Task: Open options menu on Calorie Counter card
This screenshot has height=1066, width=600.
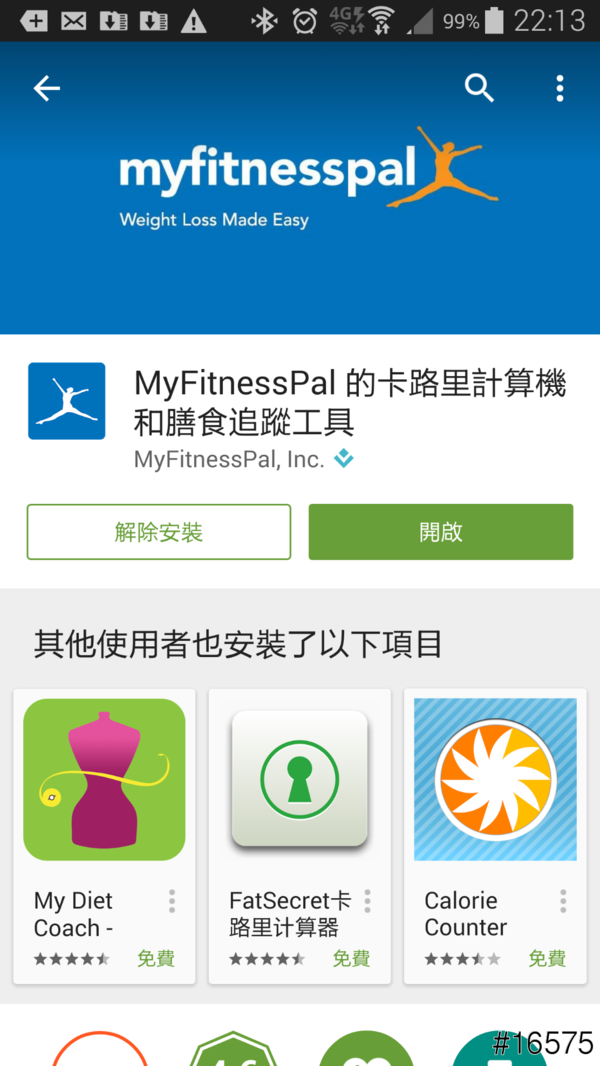Action: coord(563,902)
